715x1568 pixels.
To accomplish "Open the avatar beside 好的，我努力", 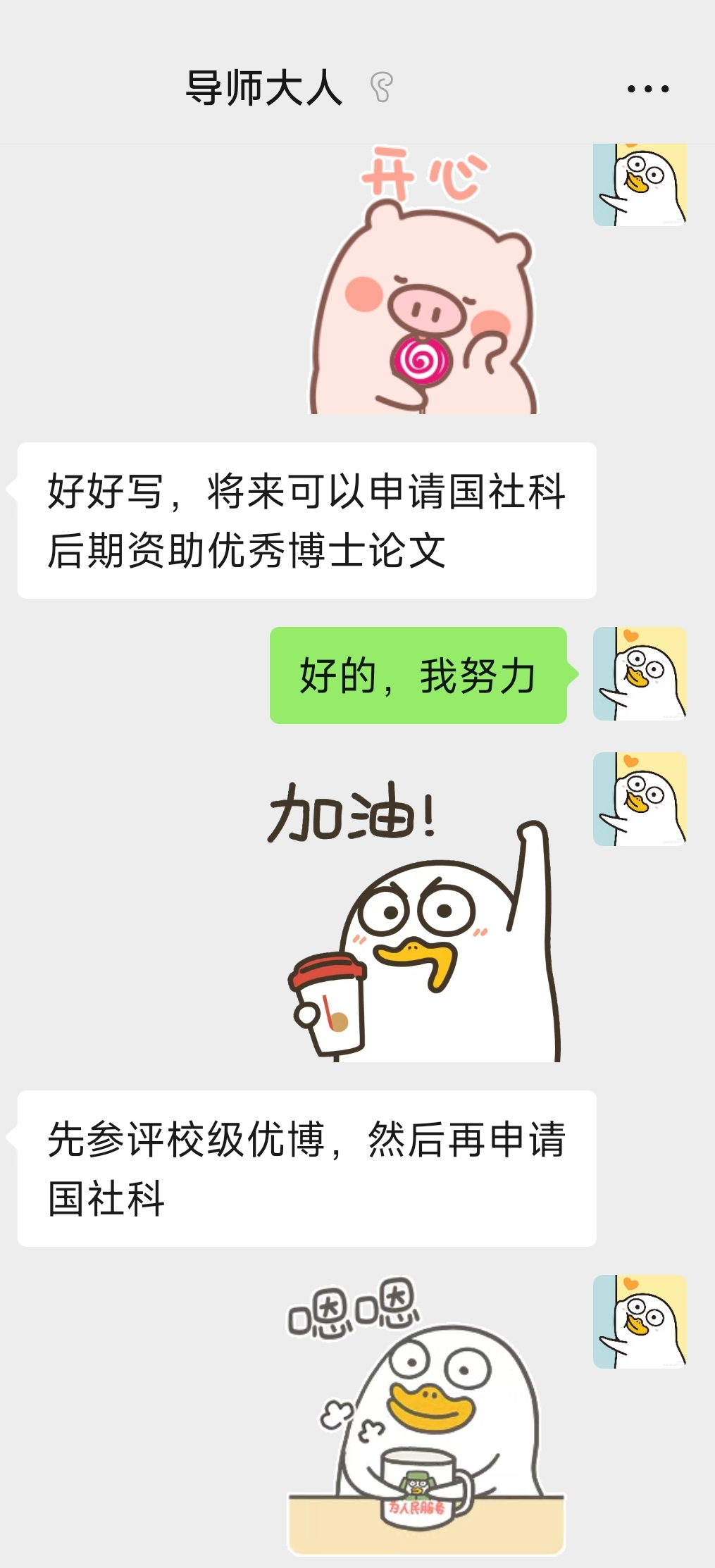I will pyautogui.click(x=640, y=673).
